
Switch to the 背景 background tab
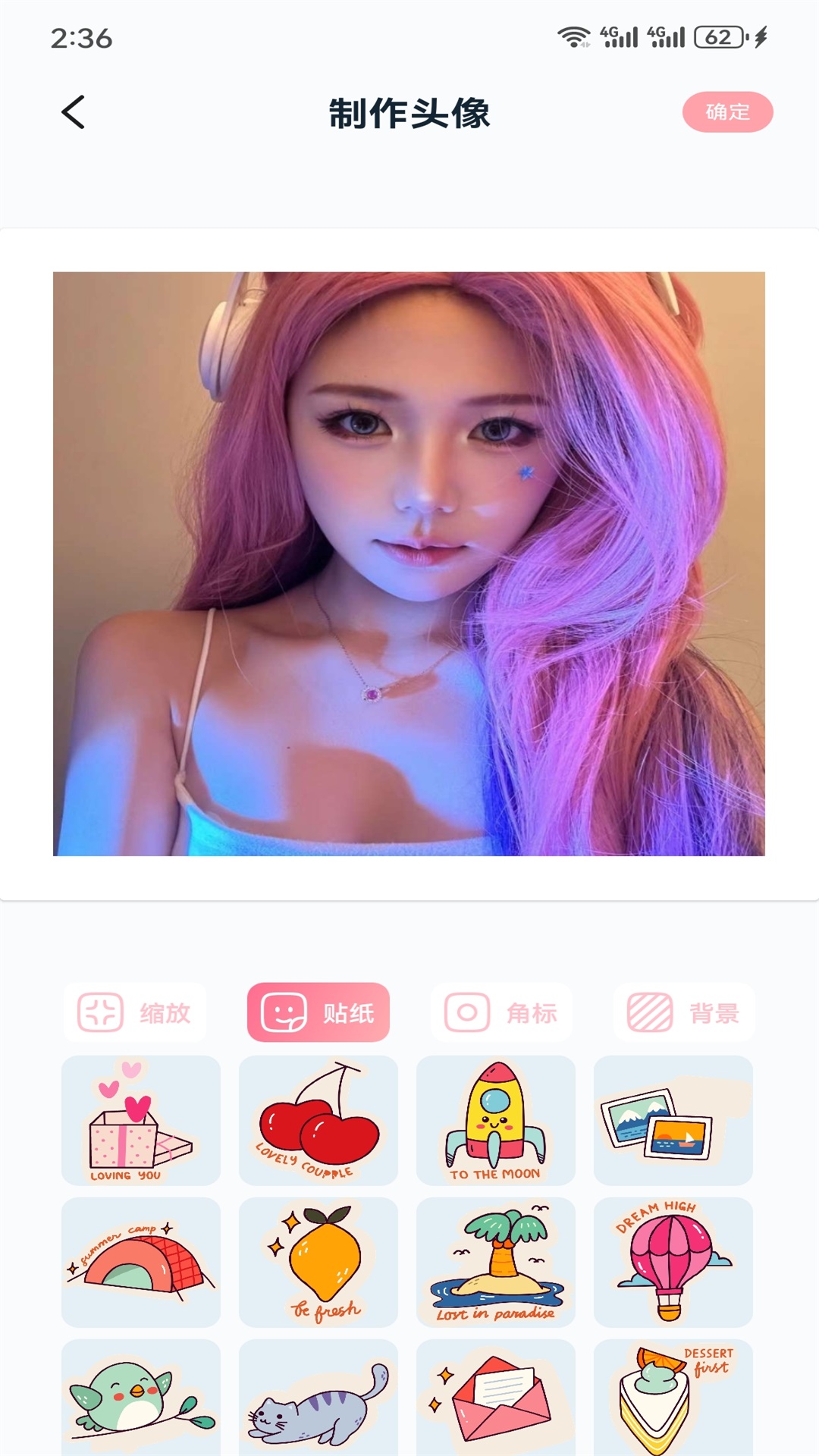[684, 1012]
